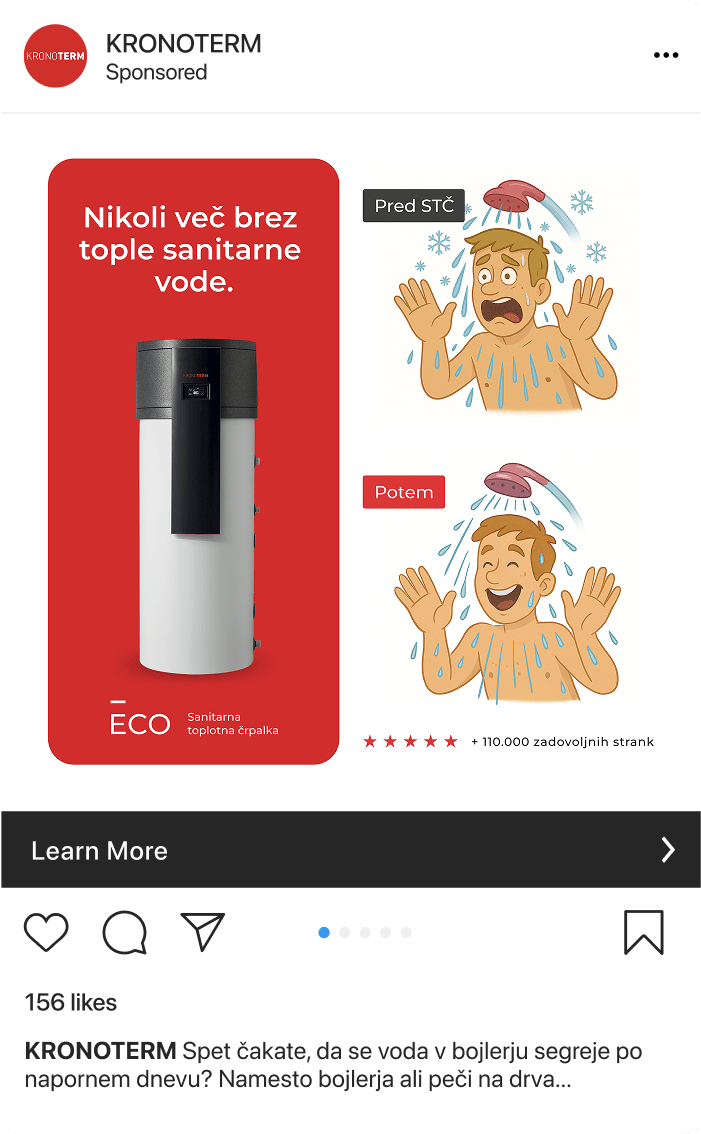The height and width of the screenshot is (1134, 701).
Task: Share the post via paper plane icon
Action: pyautogui.click(x=203, y=932)
